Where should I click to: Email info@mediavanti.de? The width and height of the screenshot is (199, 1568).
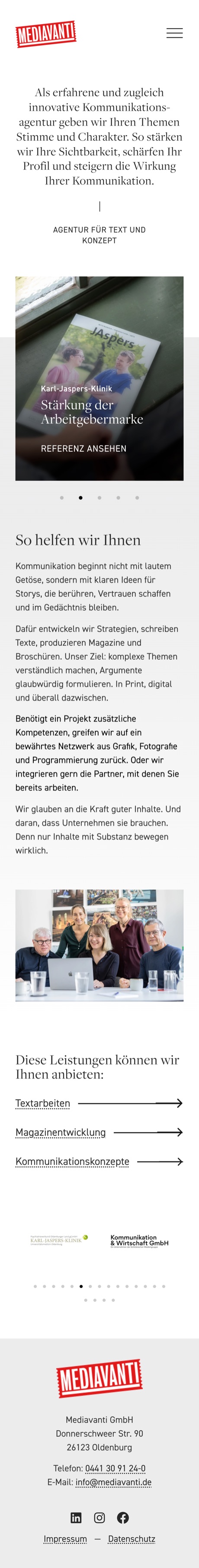coord(113,1483)
